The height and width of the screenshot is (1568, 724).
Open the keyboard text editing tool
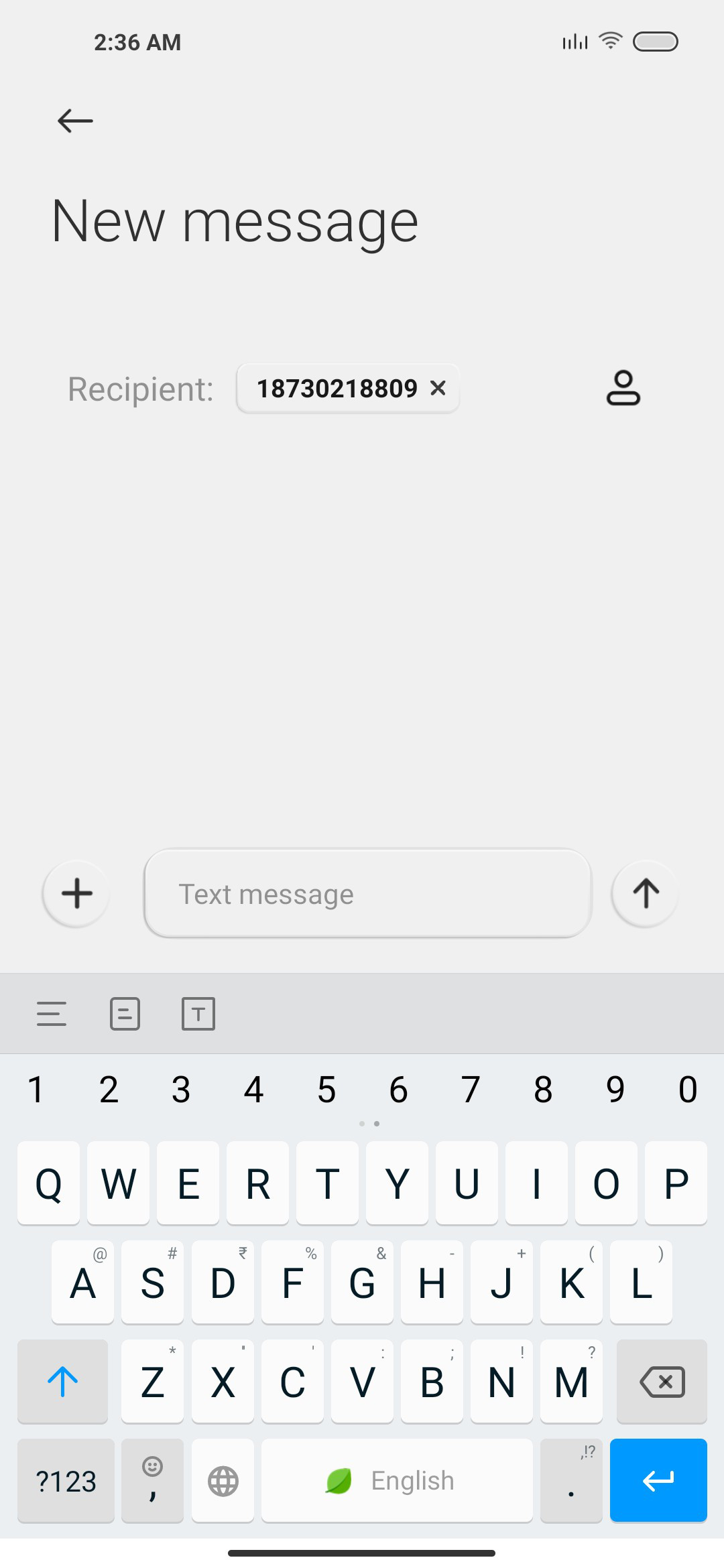tap(198, 1014)
